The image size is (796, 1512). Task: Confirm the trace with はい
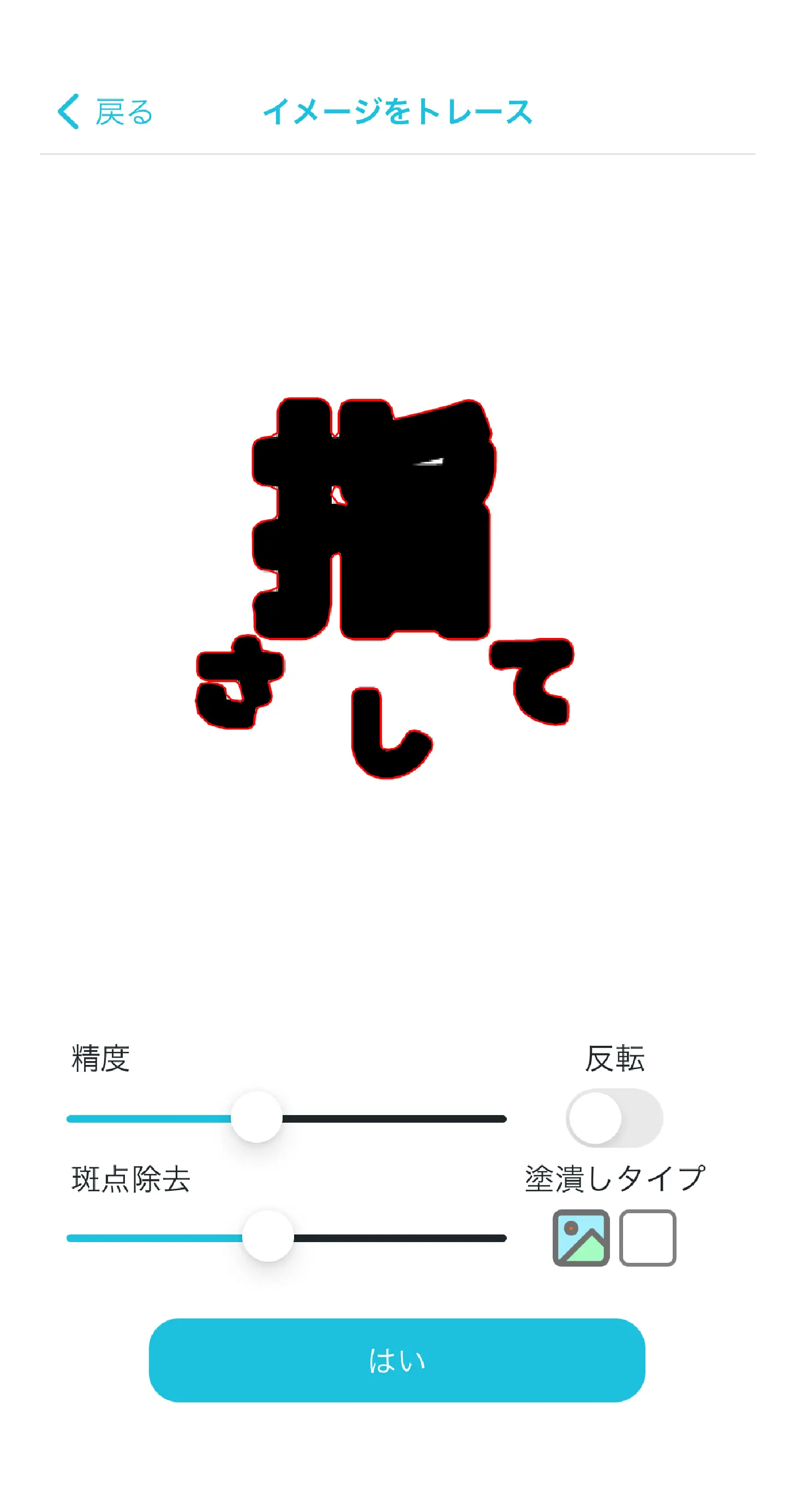click(397, 1360)
